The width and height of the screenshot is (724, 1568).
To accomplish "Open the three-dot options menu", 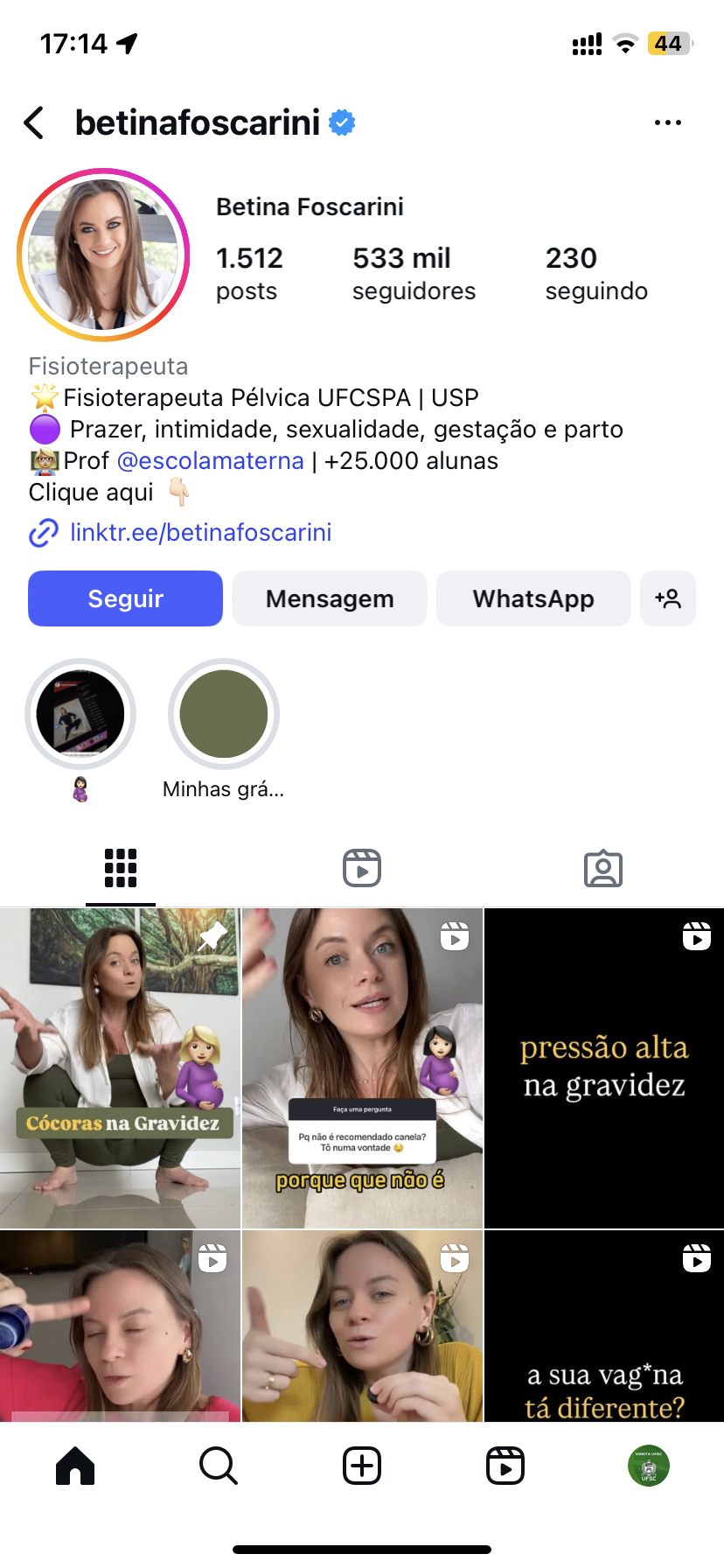I will tap(667, 123).
